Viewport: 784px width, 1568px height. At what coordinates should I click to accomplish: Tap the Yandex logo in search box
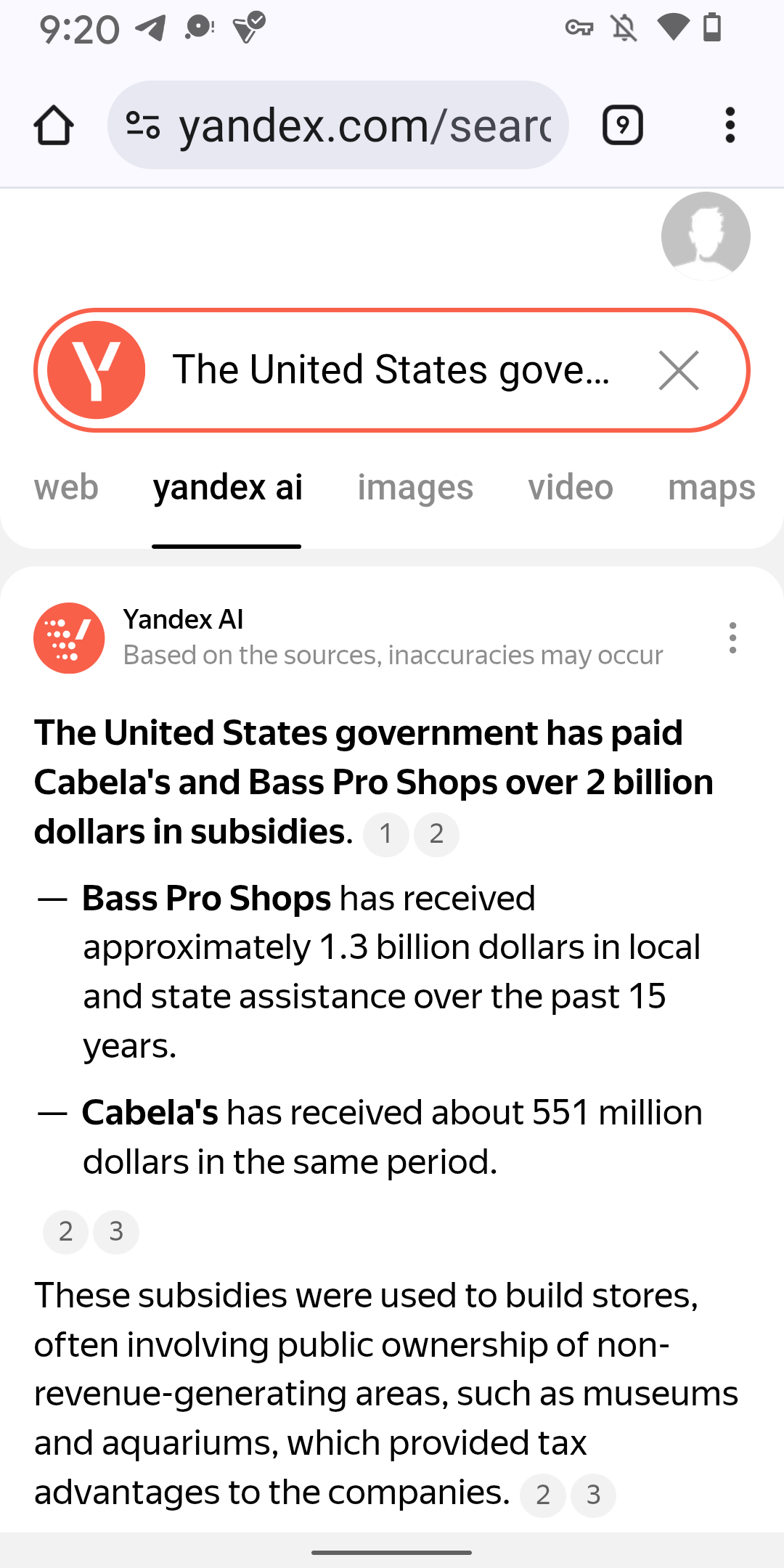(97, 370)
